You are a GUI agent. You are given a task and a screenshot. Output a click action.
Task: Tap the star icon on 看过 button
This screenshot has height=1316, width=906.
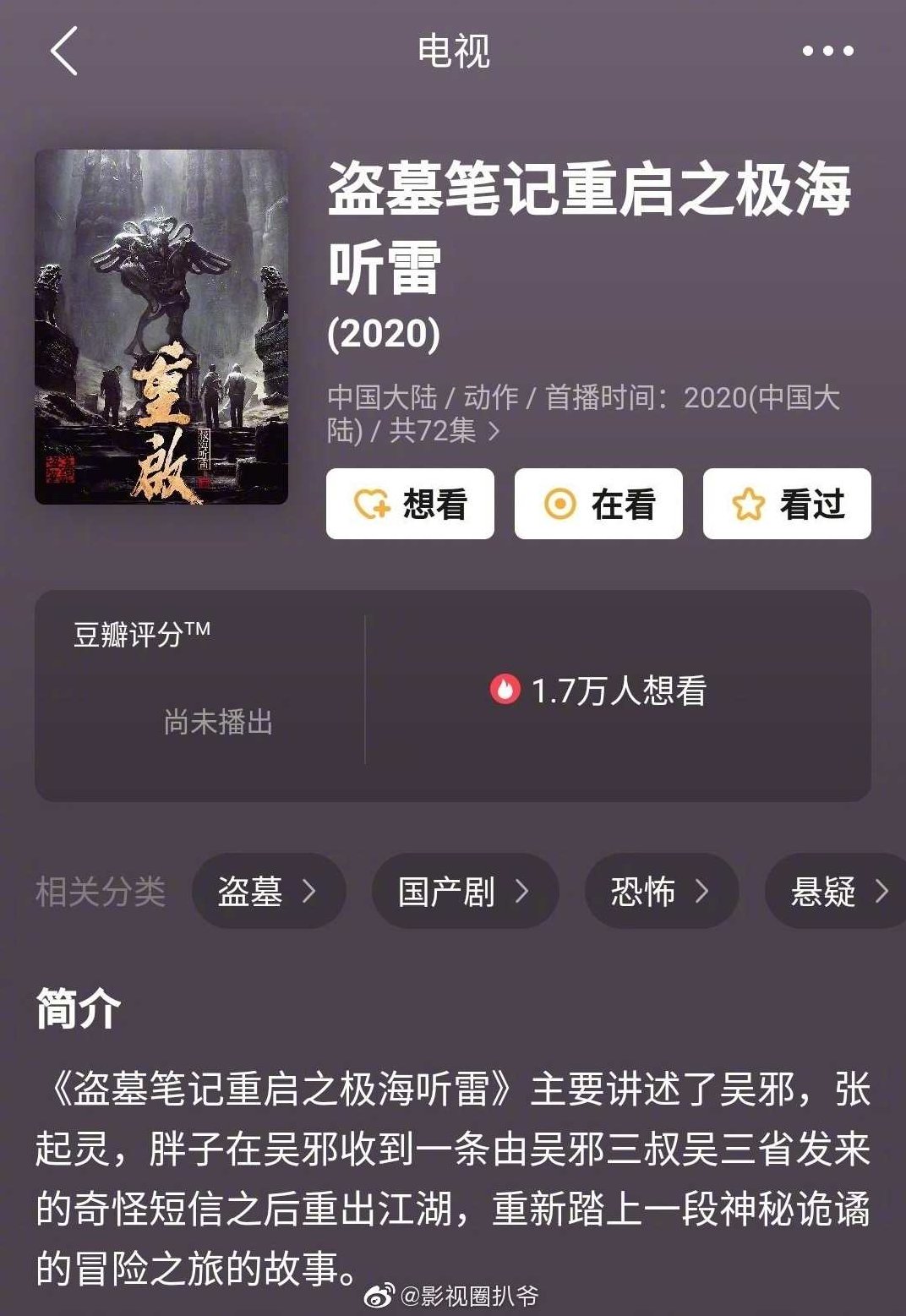tap(749, 503)
